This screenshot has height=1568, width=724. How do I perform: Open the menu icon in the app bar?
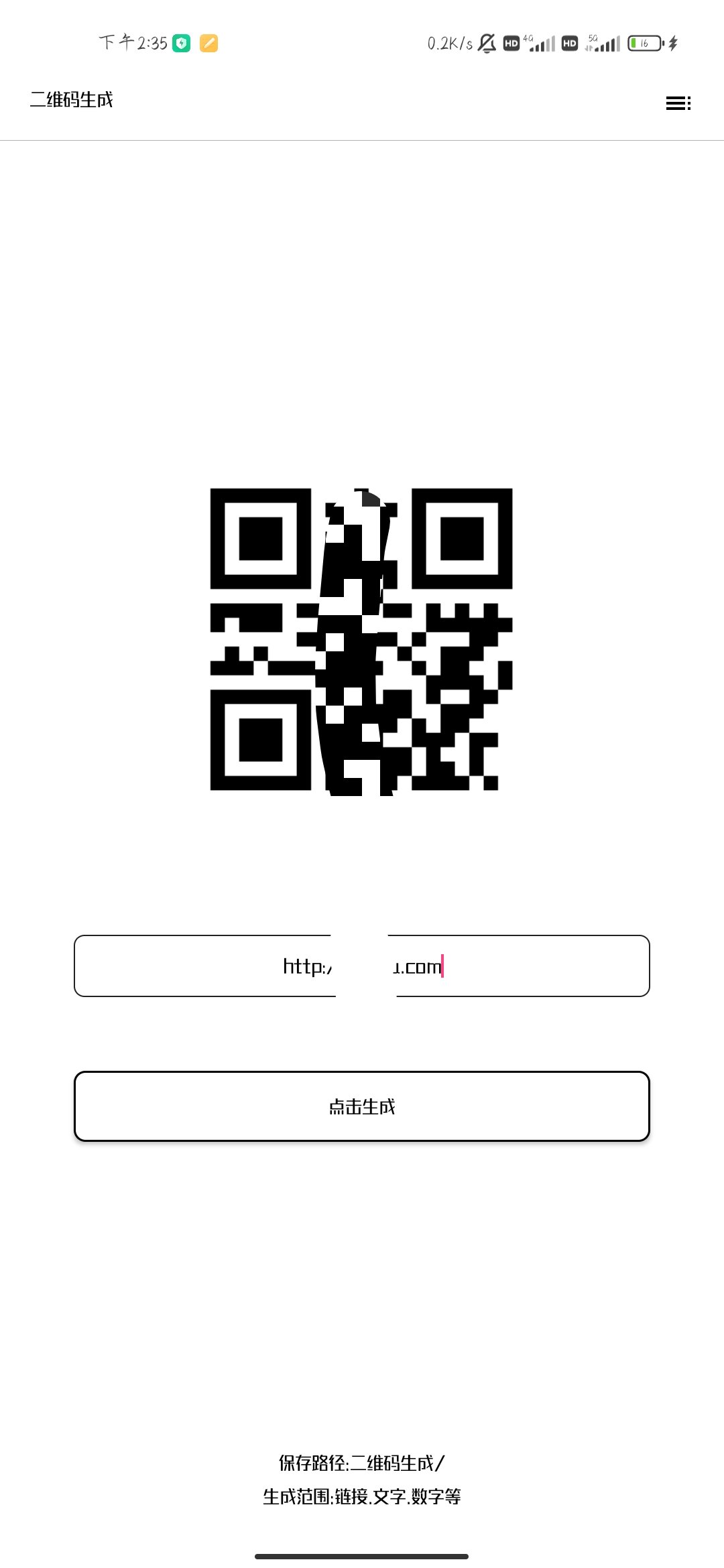678,103
